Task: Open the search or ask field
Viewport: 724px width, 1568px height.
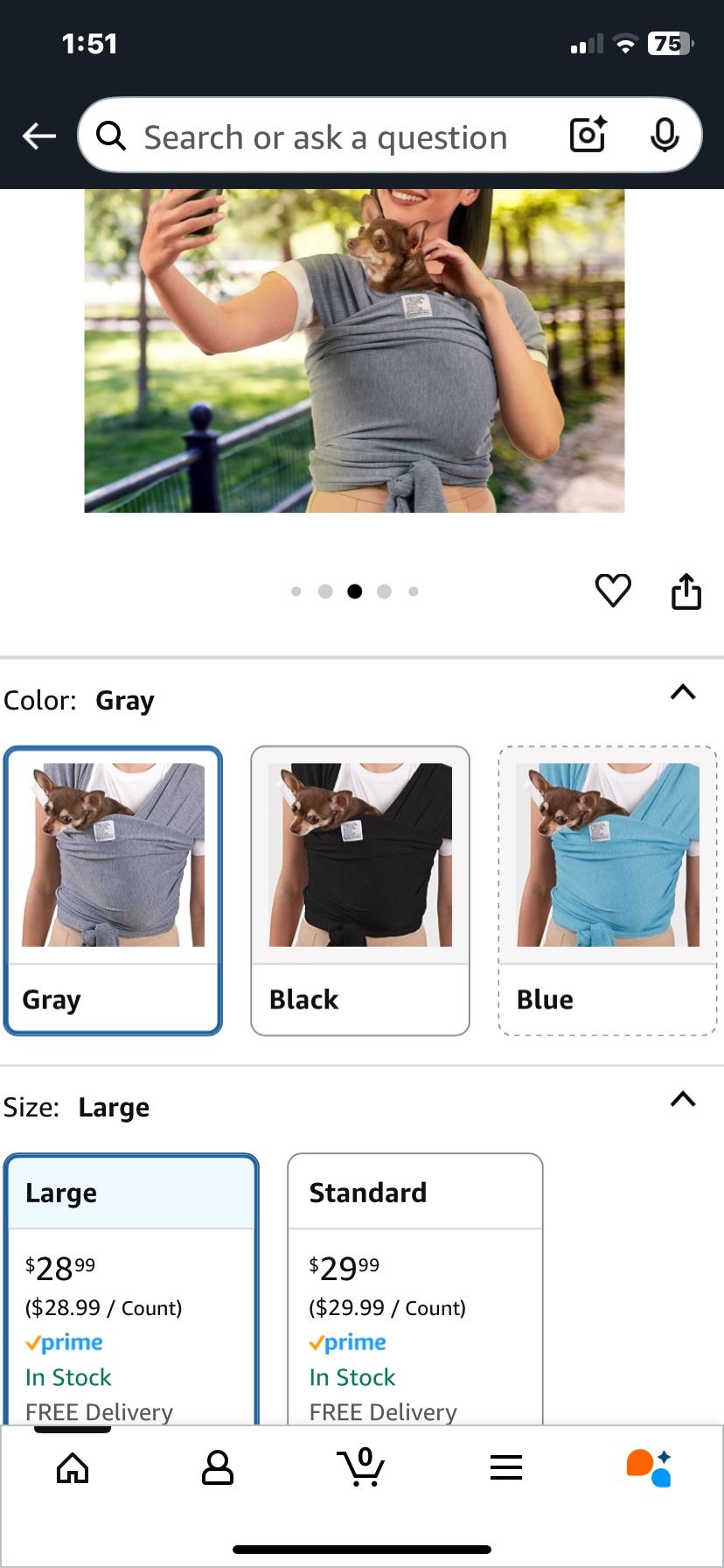Action: pos(325,137)
